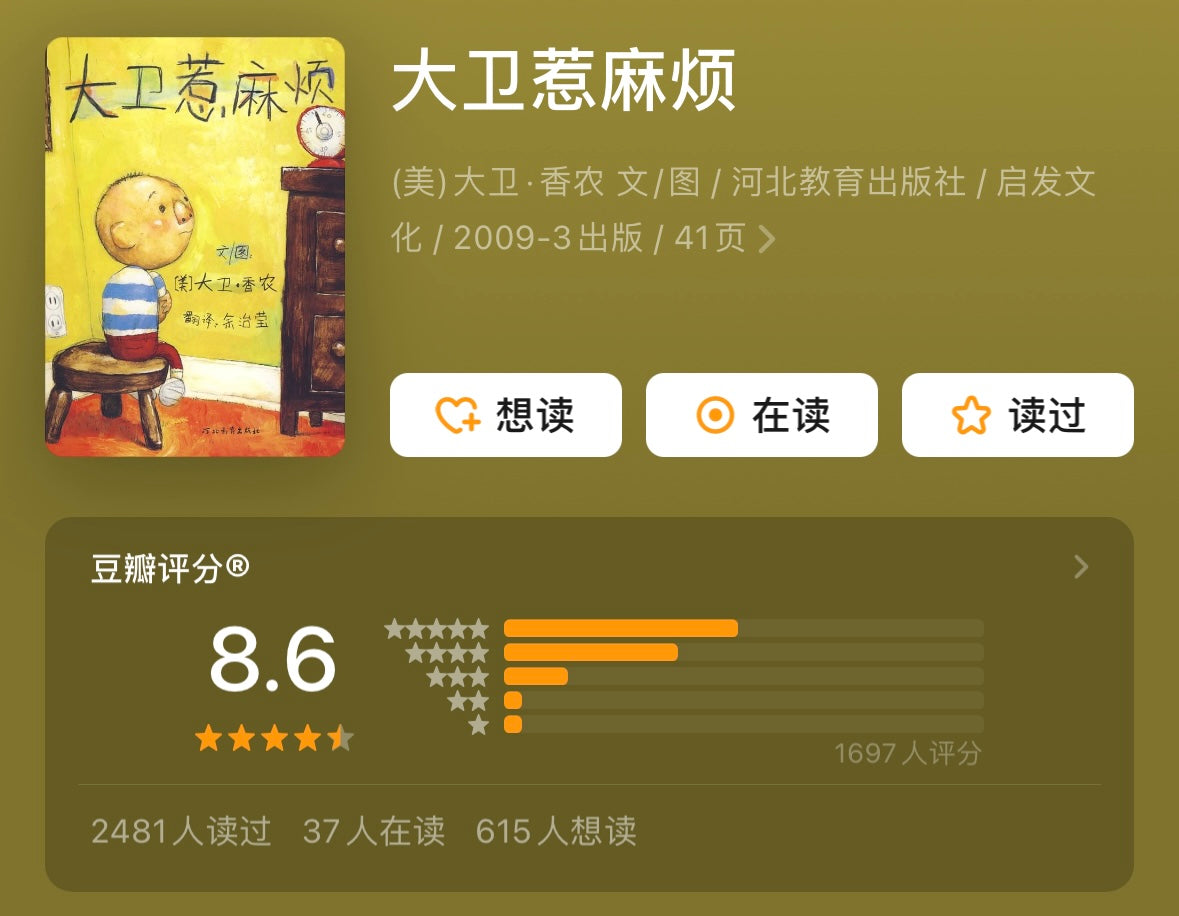Expand the publication details chevron
This screenshot has width=1179, height=916.
767,240
